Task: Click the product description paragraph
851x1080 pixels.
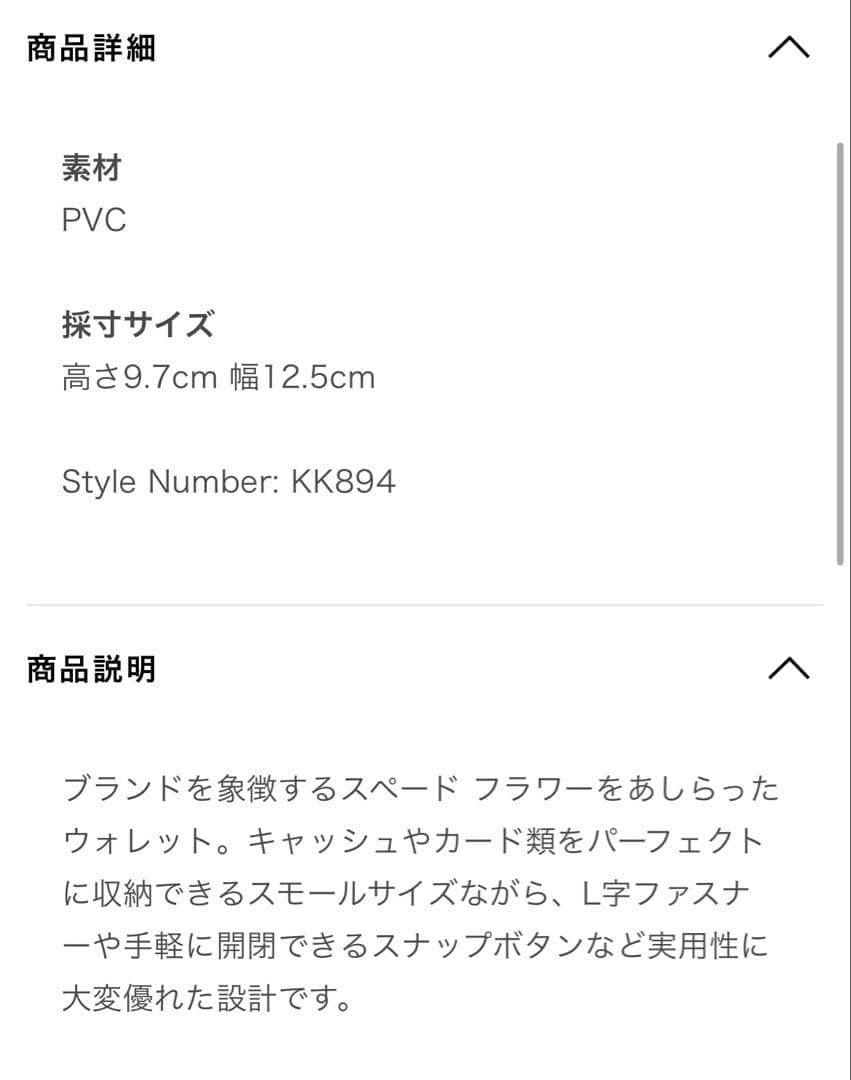Action: click(420, 890)
